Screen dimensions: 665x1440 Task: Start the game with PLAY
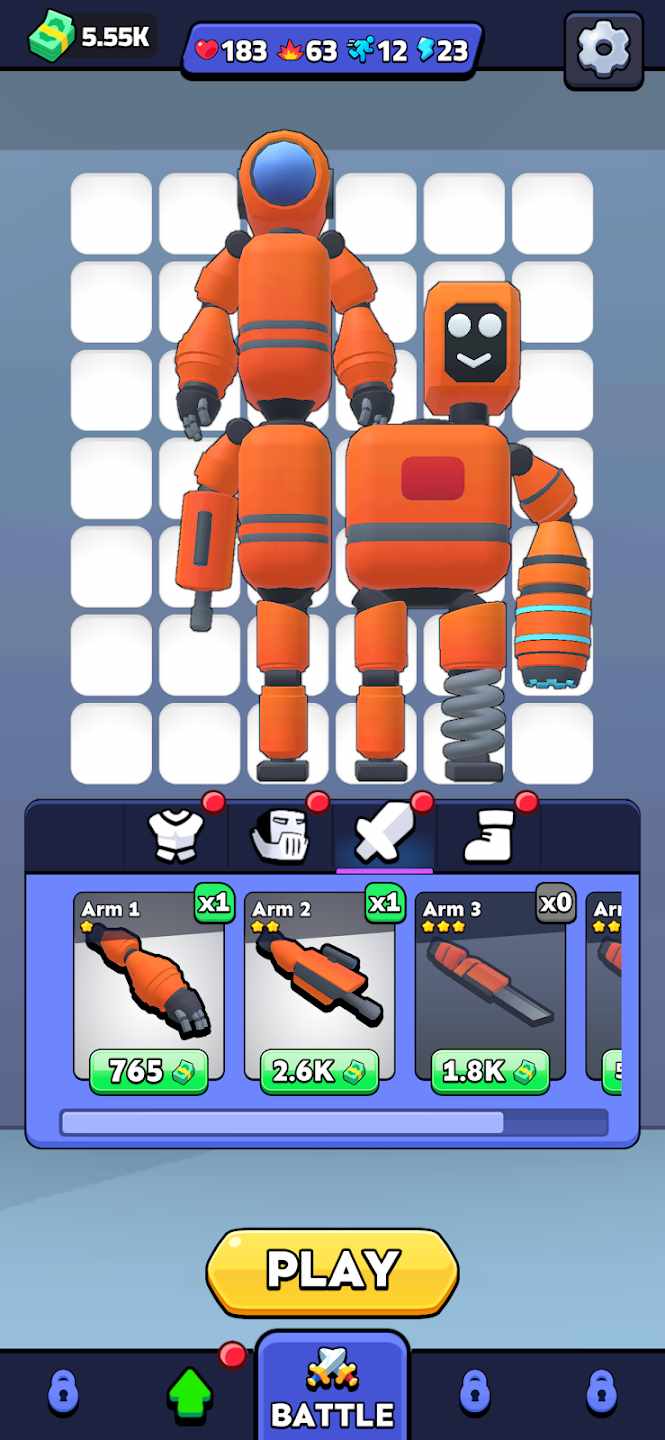tap(332, 1270)
